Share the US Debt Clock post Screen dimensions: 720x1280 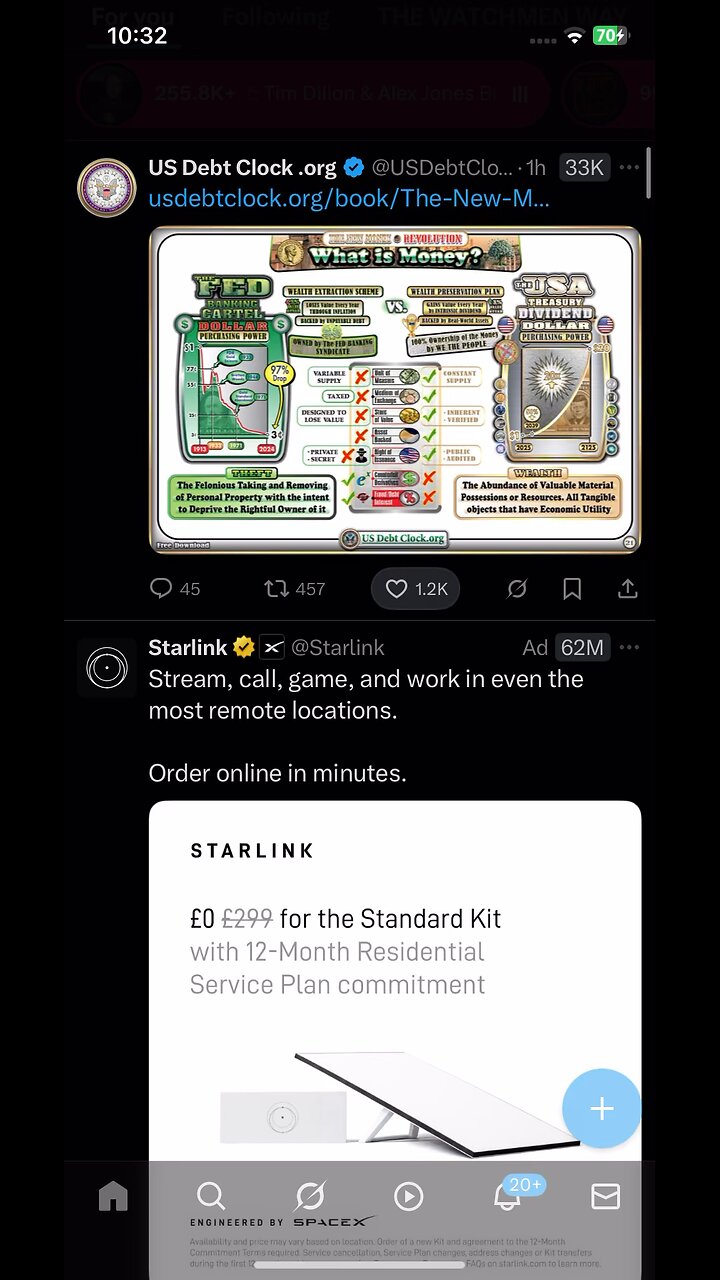pos(628,589)
